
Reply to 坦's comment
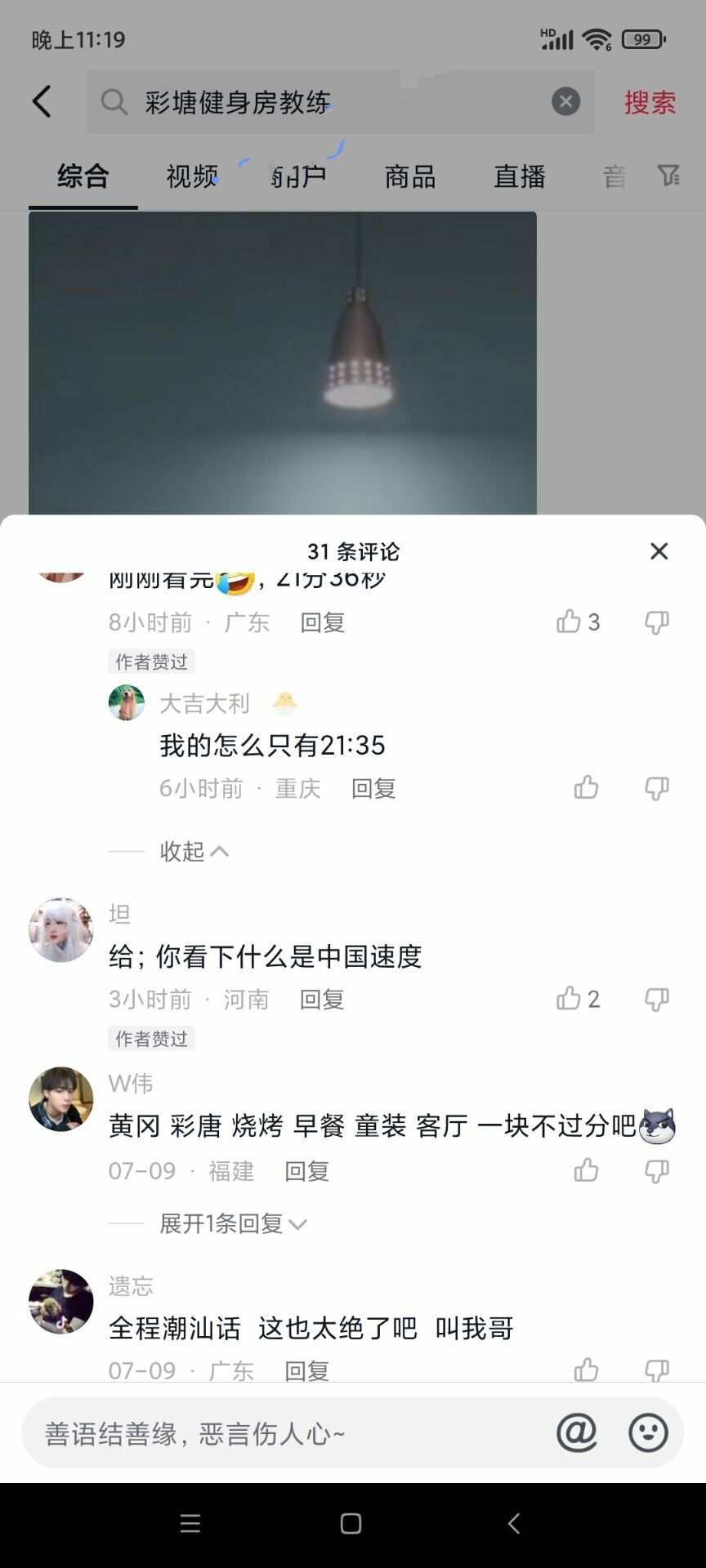click(x=322, y=999)
